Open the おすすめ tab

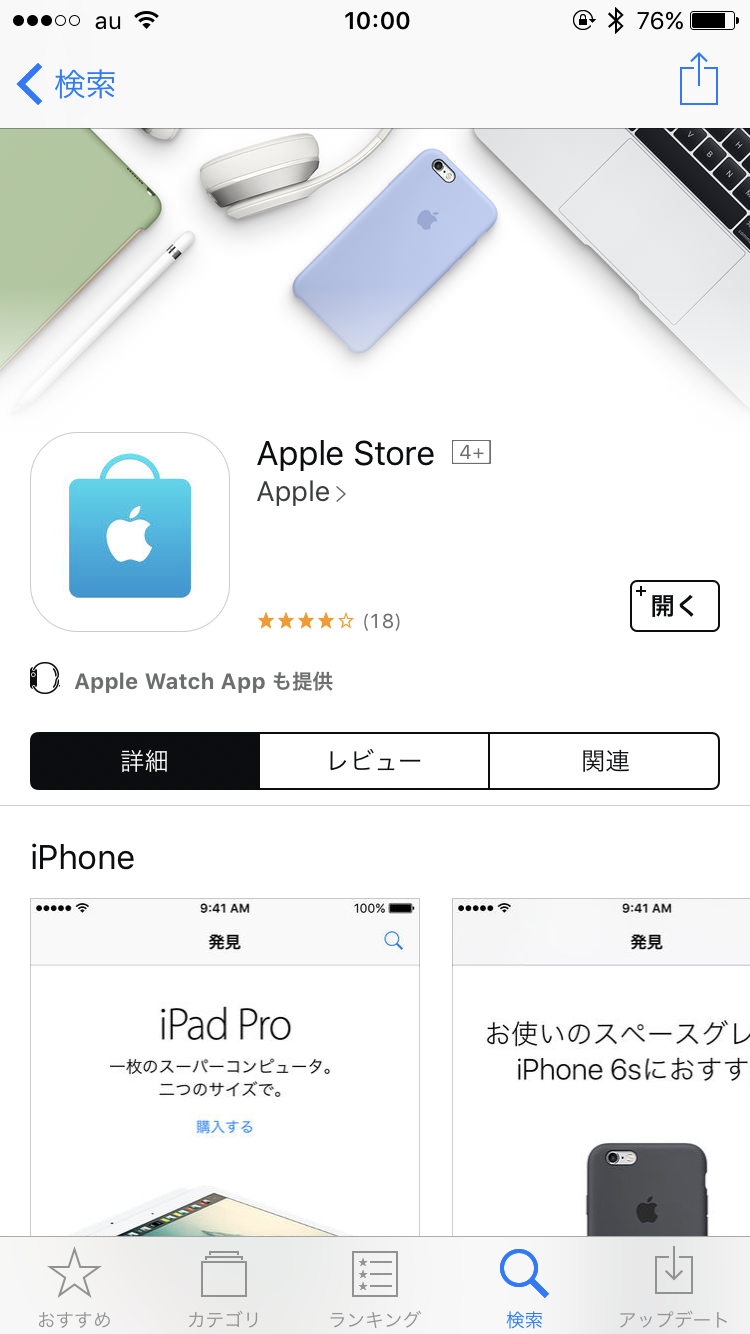[74, 1287]
